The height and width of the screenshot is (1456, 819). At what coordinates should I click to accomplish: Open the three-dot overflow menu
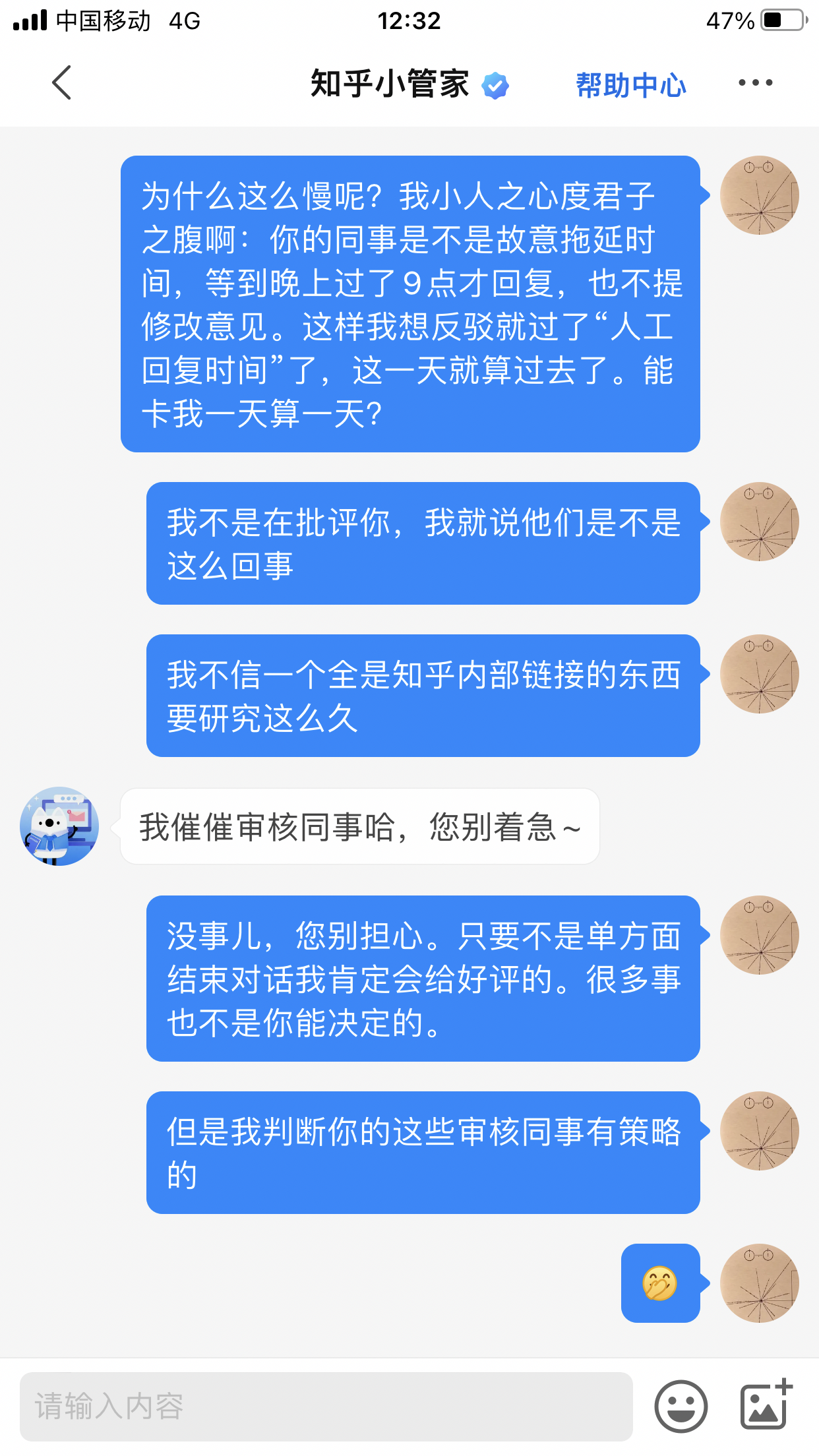pyautogui.click(x=755, y=83)
